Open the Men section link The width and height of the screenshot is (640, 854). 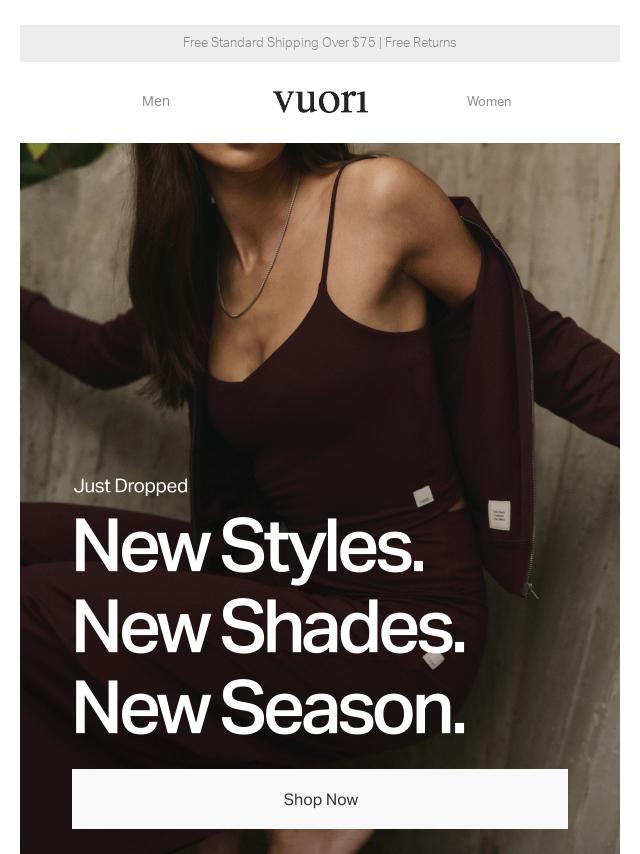click(x=156, y=101)
